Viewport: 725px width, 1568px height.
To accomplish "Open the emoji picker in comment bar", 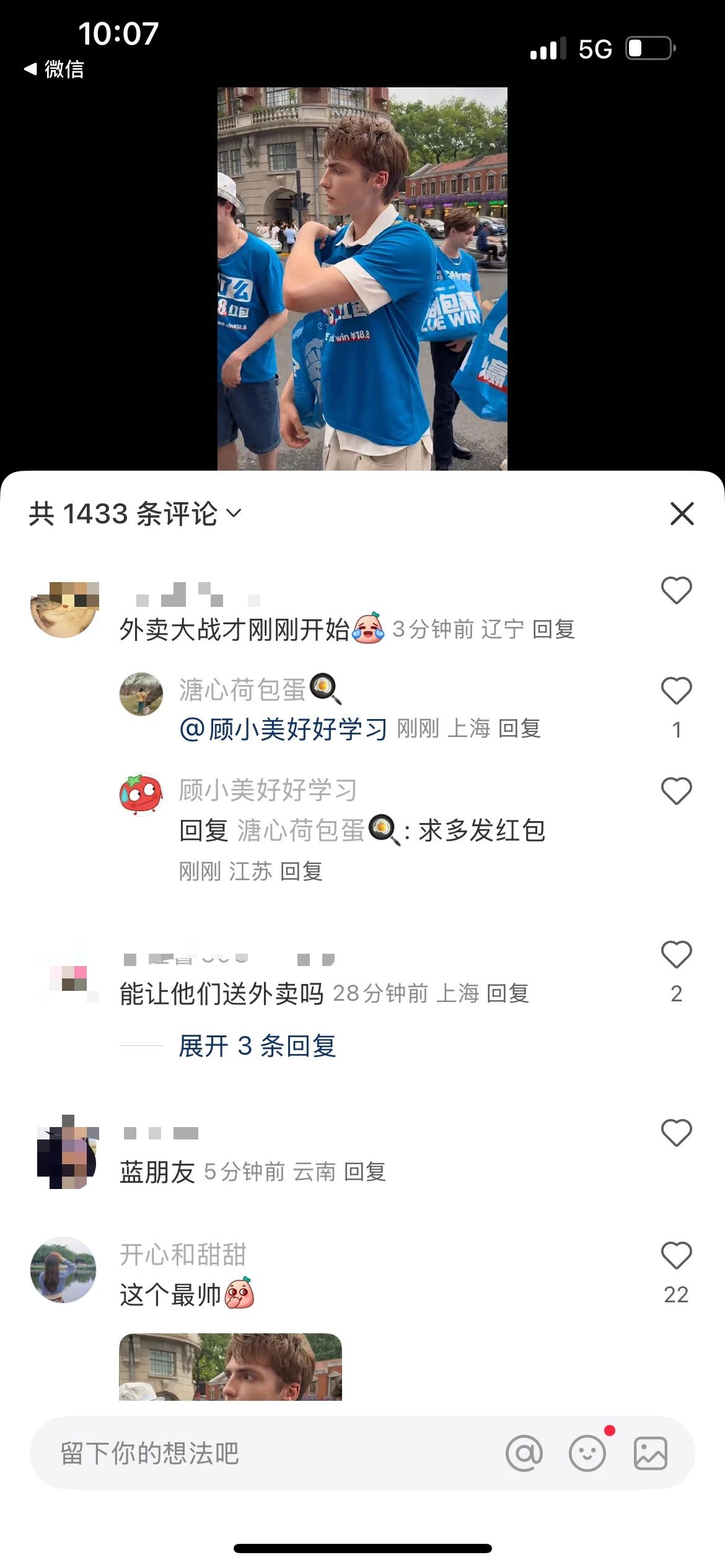I will click(587, 1453).
